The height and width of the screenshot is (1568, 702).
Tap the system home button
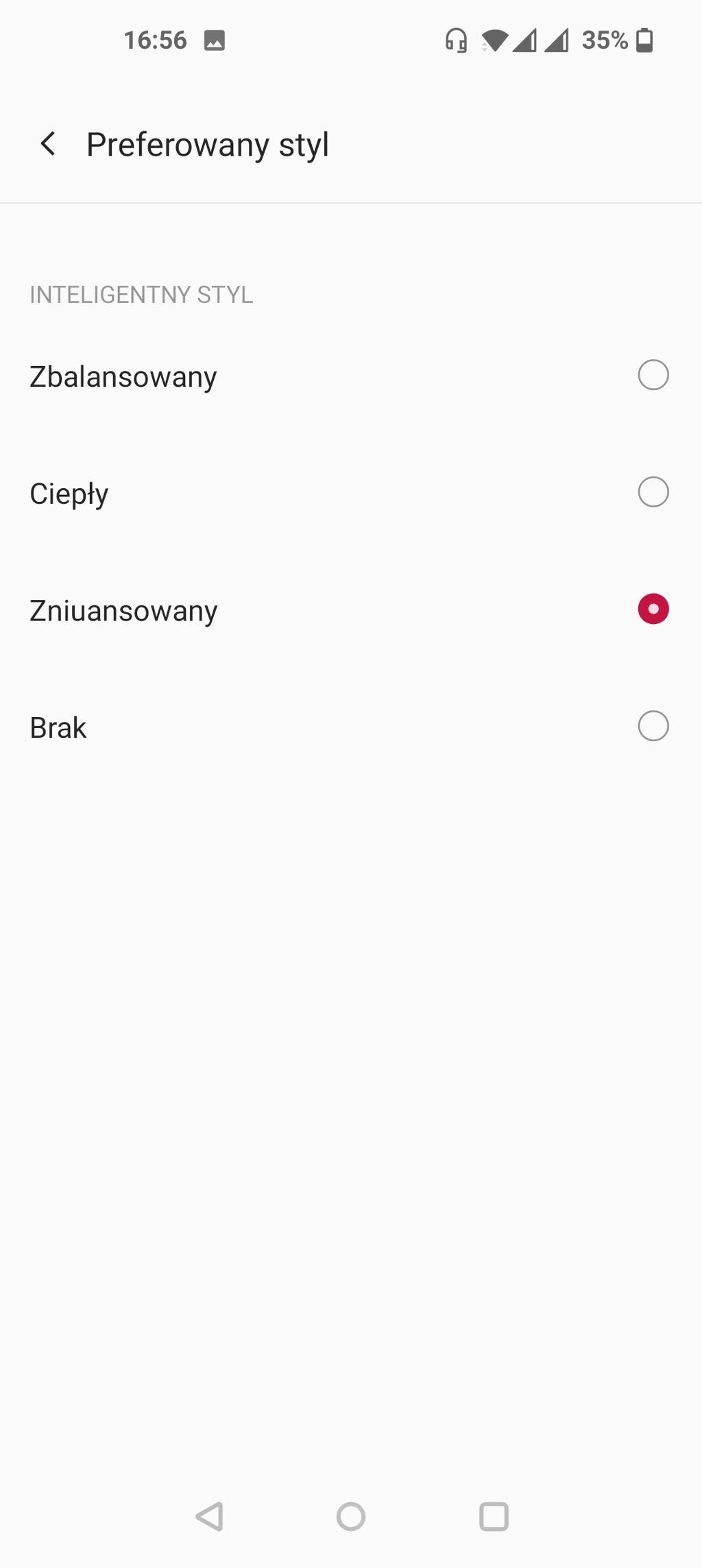click(x=351, y=1516)
